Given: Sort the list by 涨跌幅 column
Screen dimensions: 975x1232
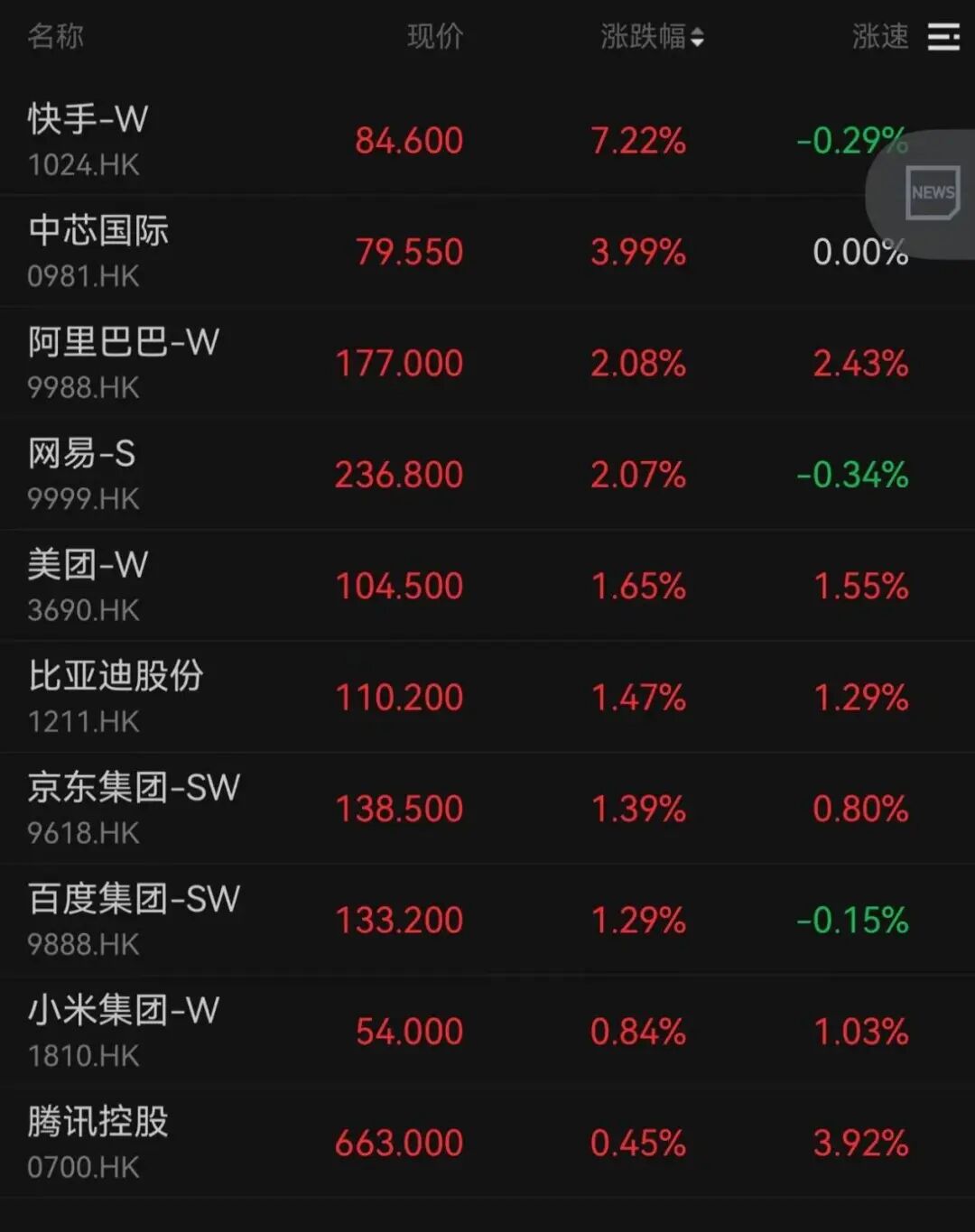Looking at the screenshot, I should point(652,37).
